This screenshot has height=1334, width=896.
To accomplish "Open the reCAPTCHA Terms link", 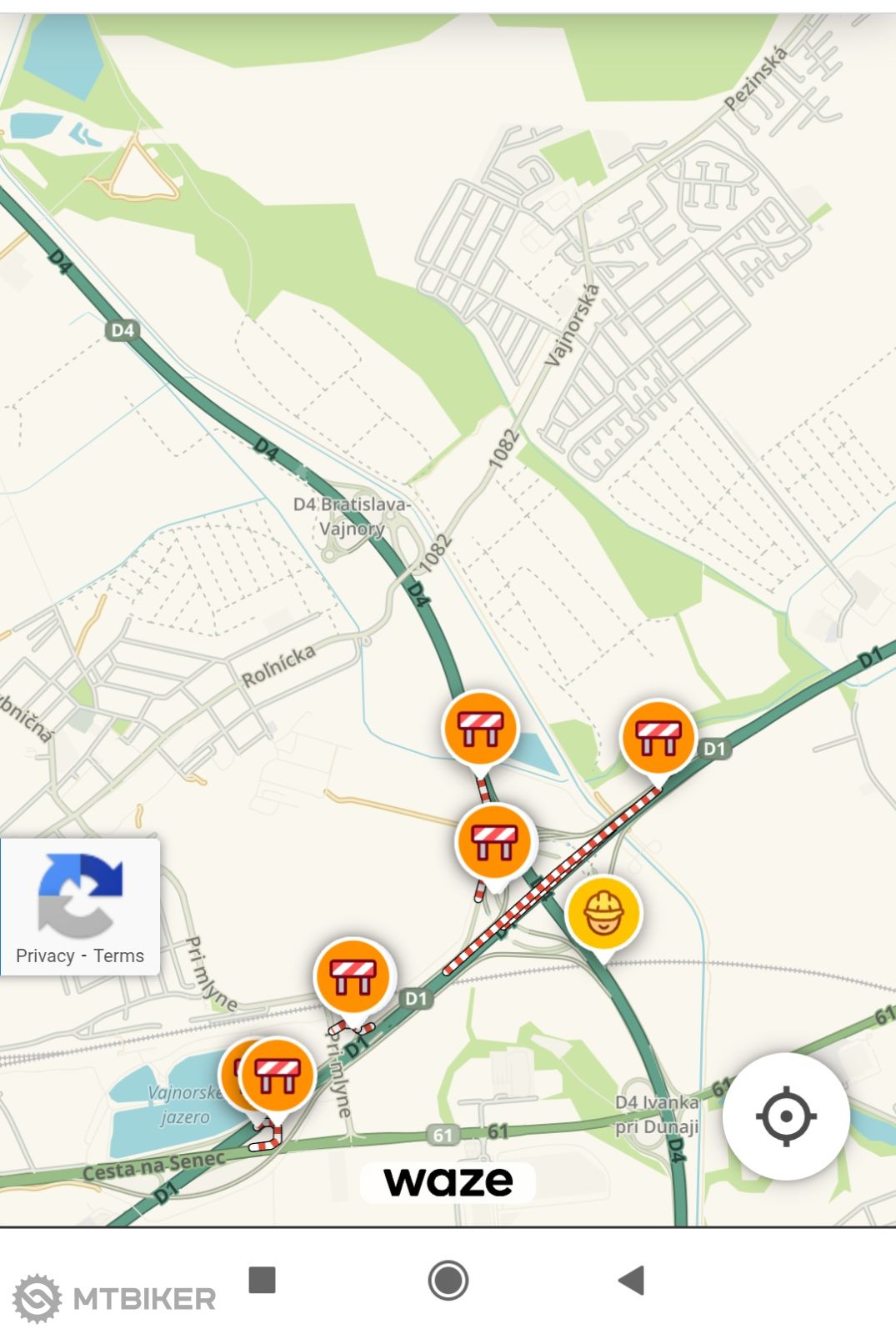I will coord(118,955).
